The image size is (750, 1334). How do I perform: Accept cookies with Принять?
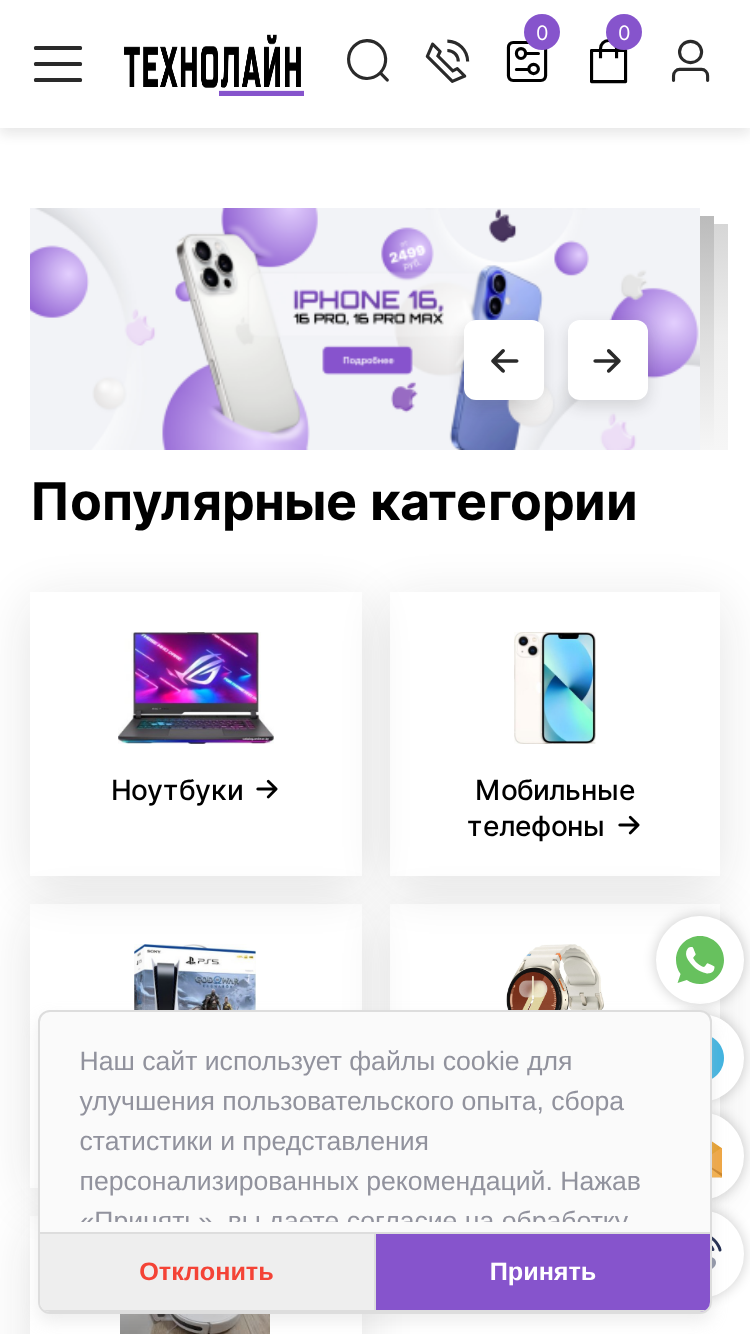(543, 1272)
